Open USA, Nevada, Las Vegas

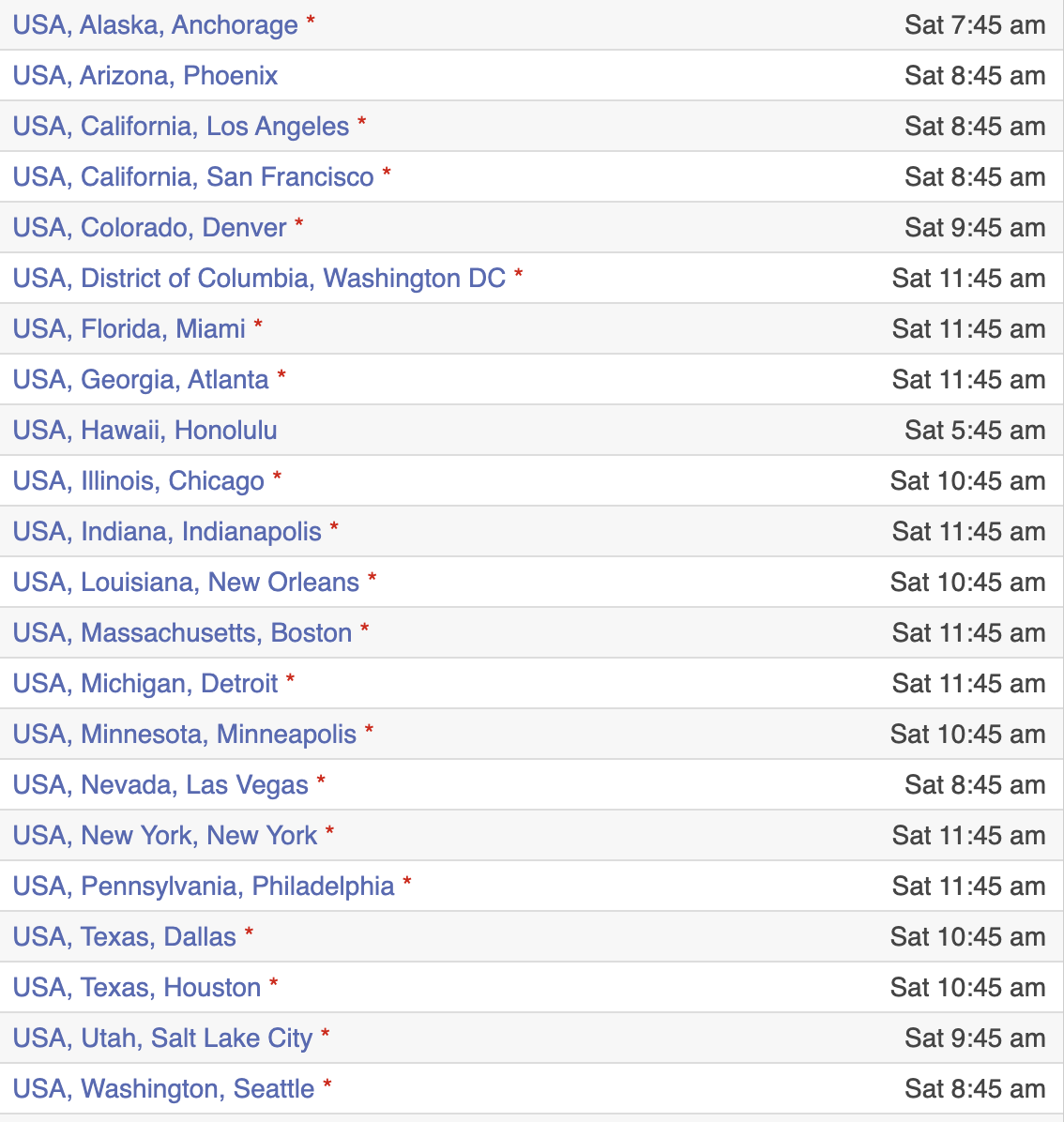[x=160, y=785]
